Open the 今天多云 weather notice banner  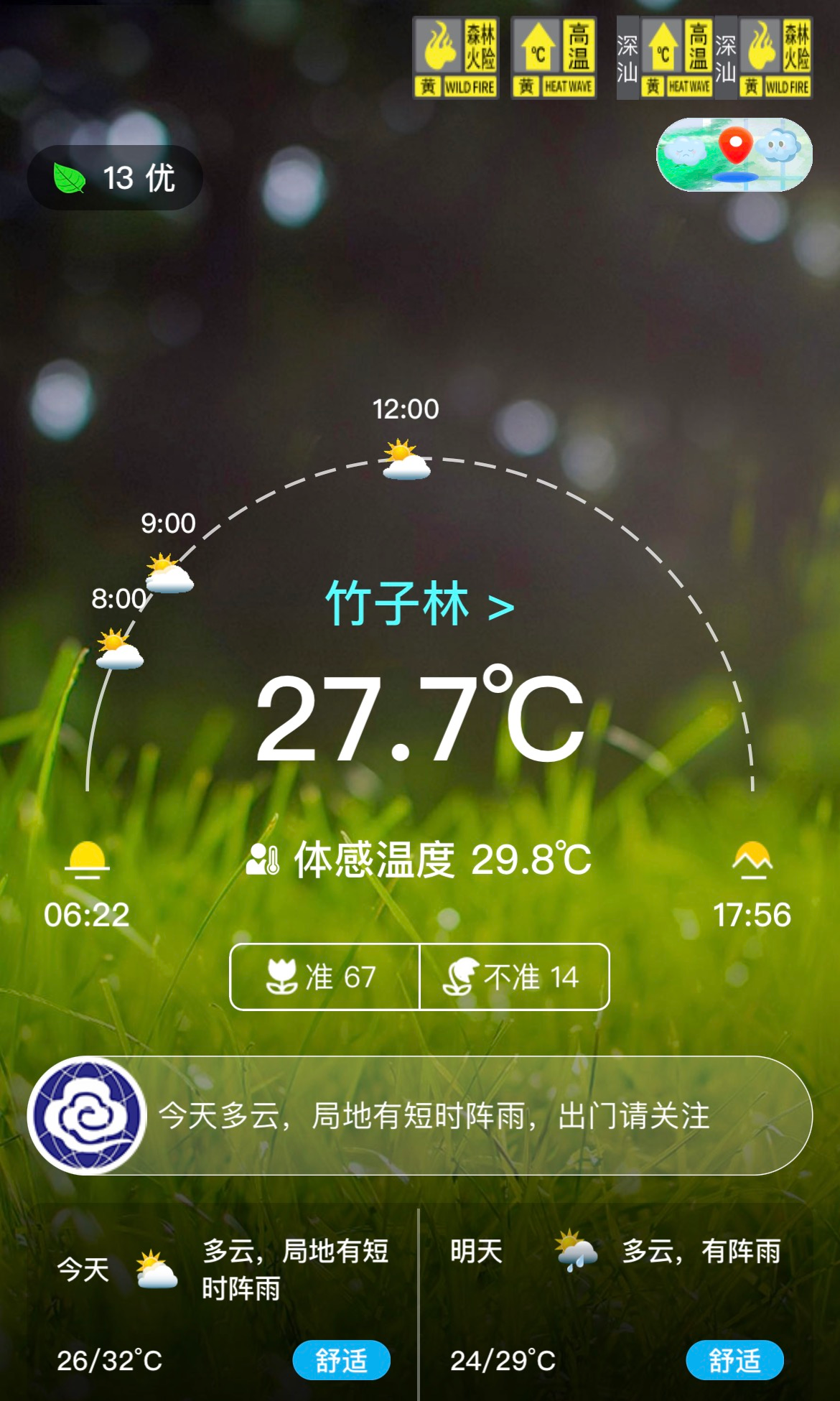pyautogui.click(x=420, y=1115)
